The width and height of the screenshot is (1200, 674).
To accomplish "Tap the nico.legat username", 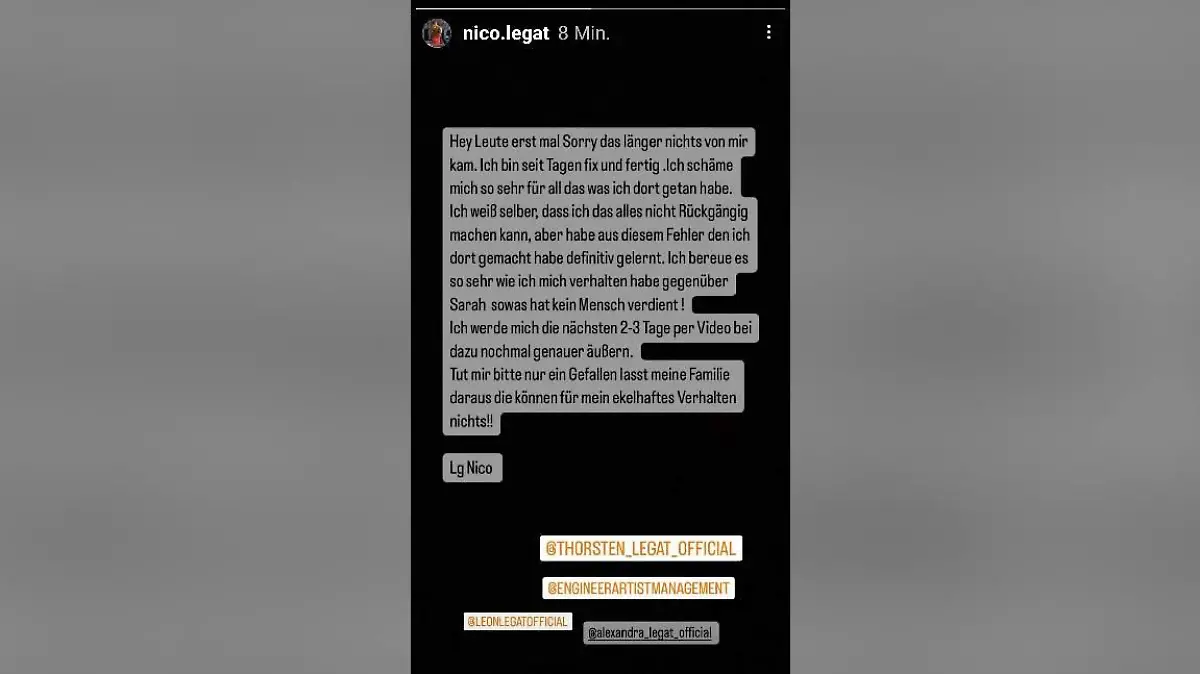I will click(x=506, y=33).
